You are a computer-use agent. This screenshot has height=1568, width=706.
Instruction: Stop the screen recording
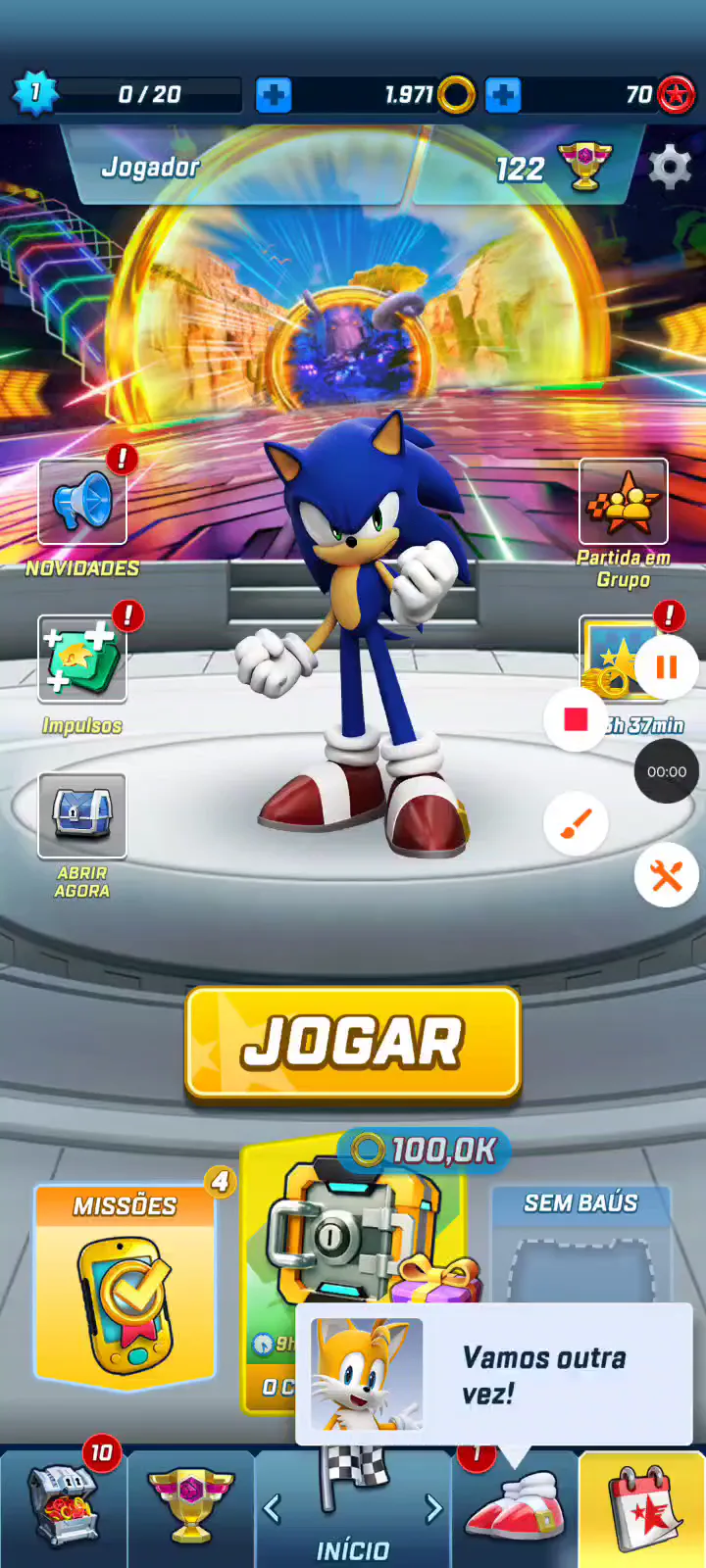(x=576, y=720)
